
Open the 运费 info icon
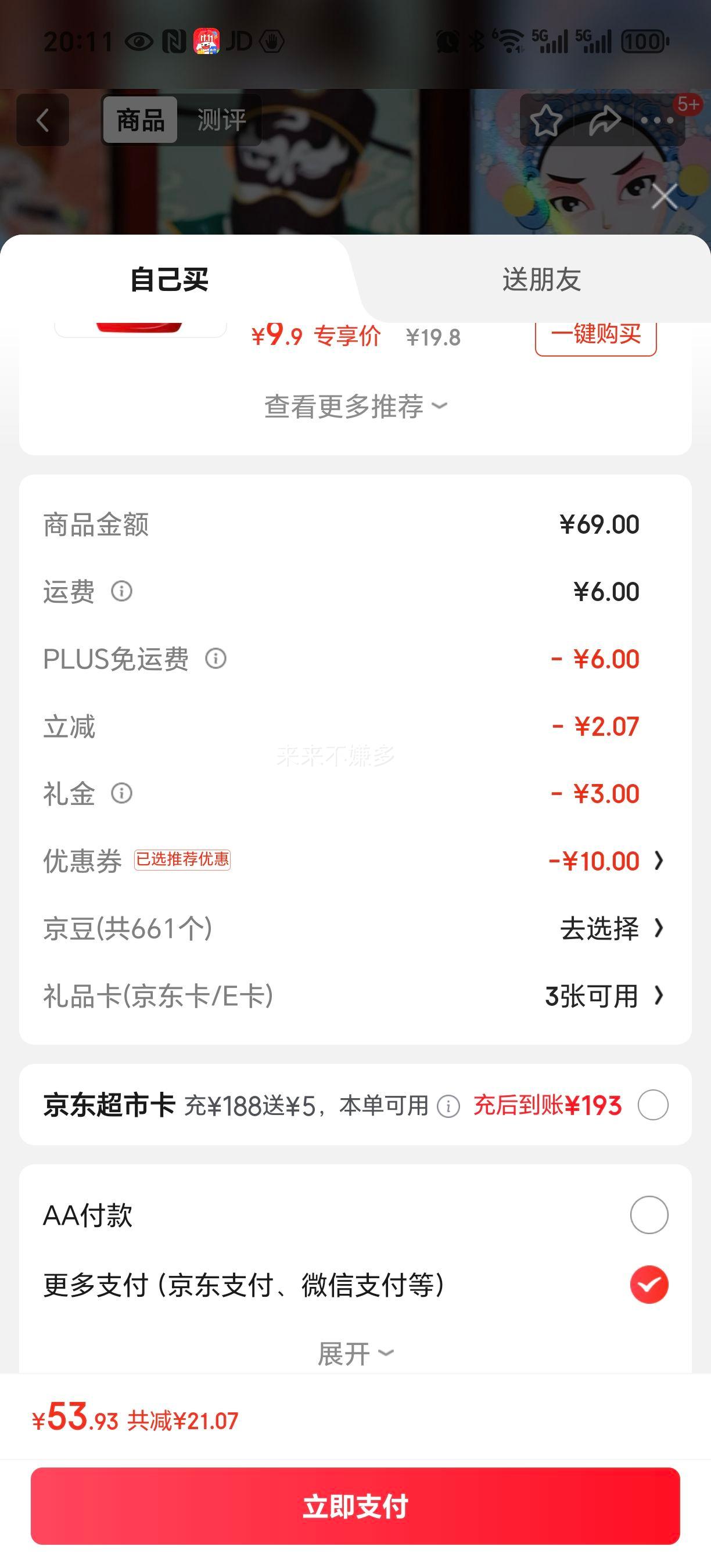(122, 591)
